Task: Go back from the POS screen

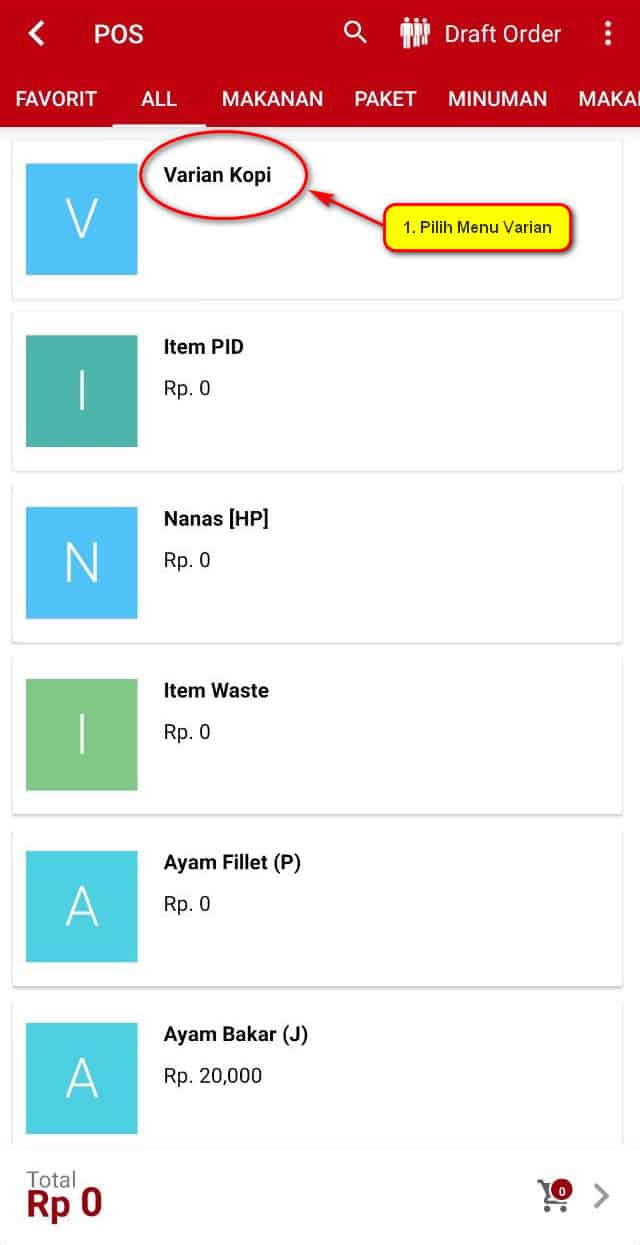Action: click(37, 34)
